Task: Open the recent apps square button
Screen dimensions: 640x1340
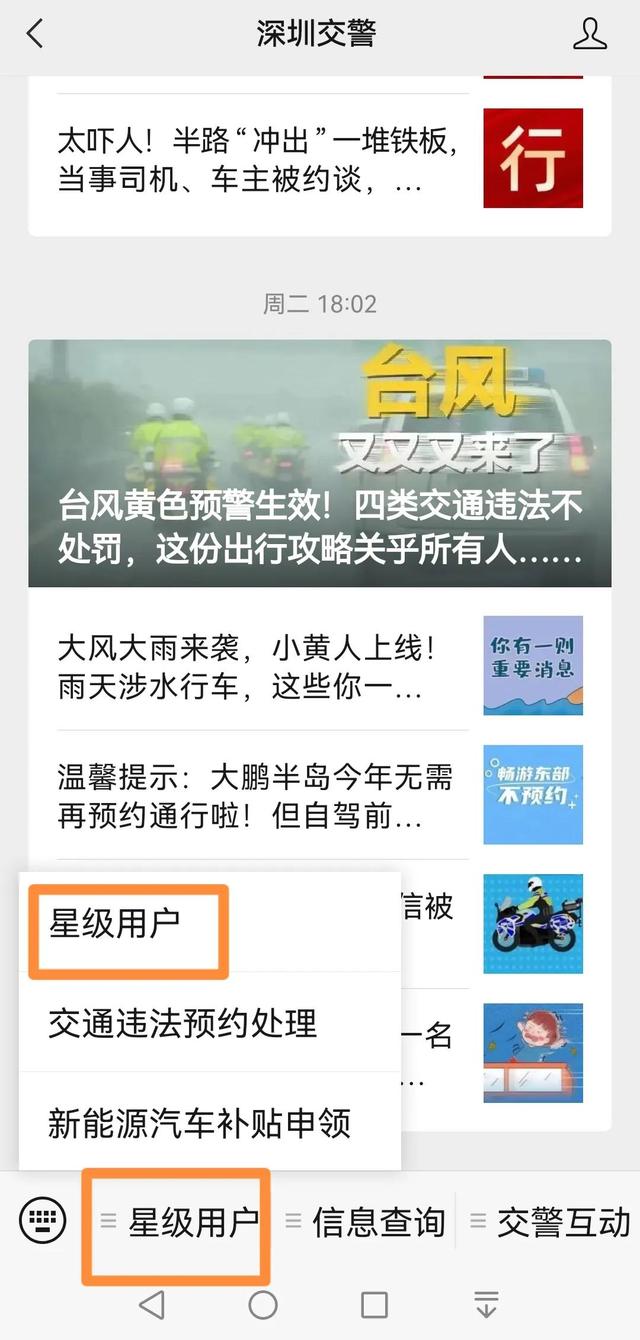Action: (374, 1304)
